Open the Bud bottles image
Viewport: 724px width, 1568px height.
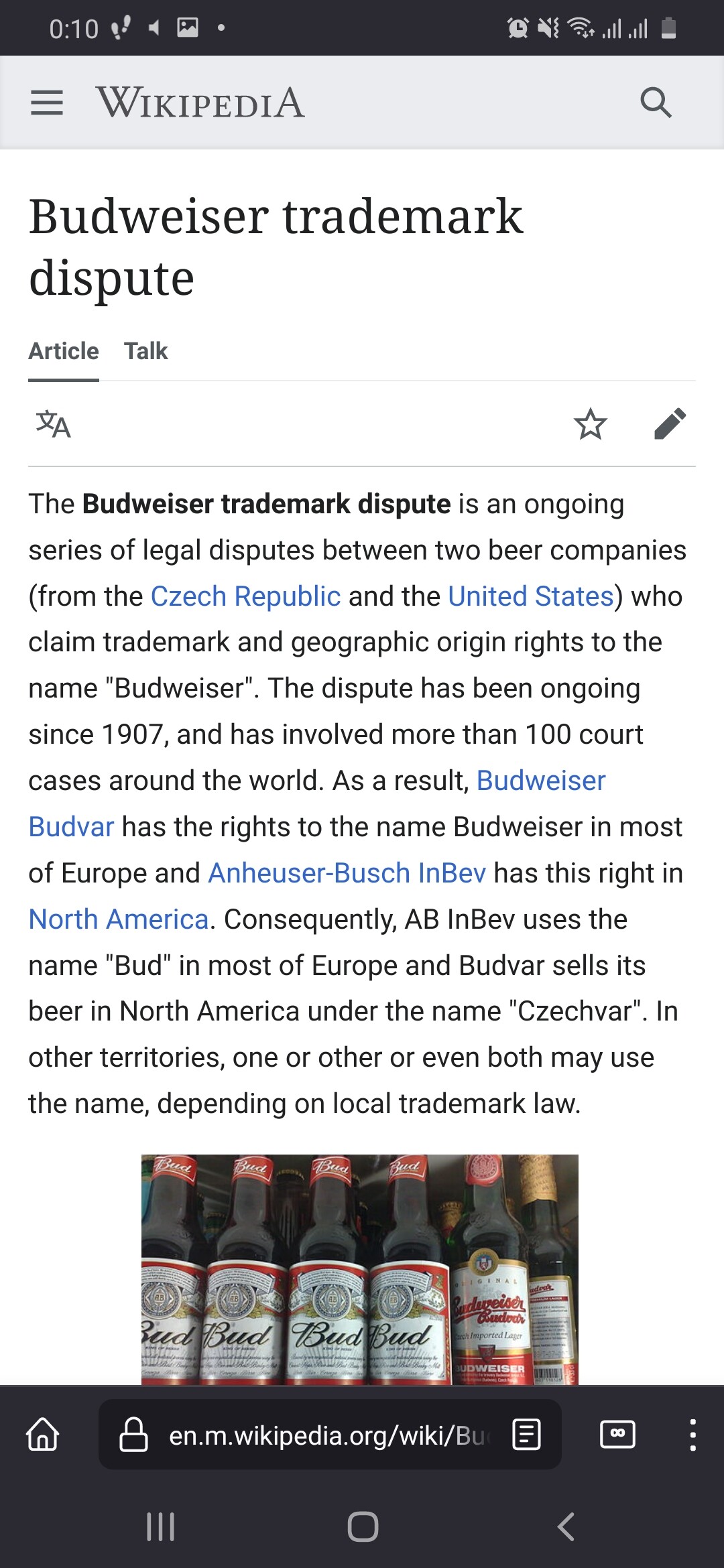click(x=359, y=1268)
